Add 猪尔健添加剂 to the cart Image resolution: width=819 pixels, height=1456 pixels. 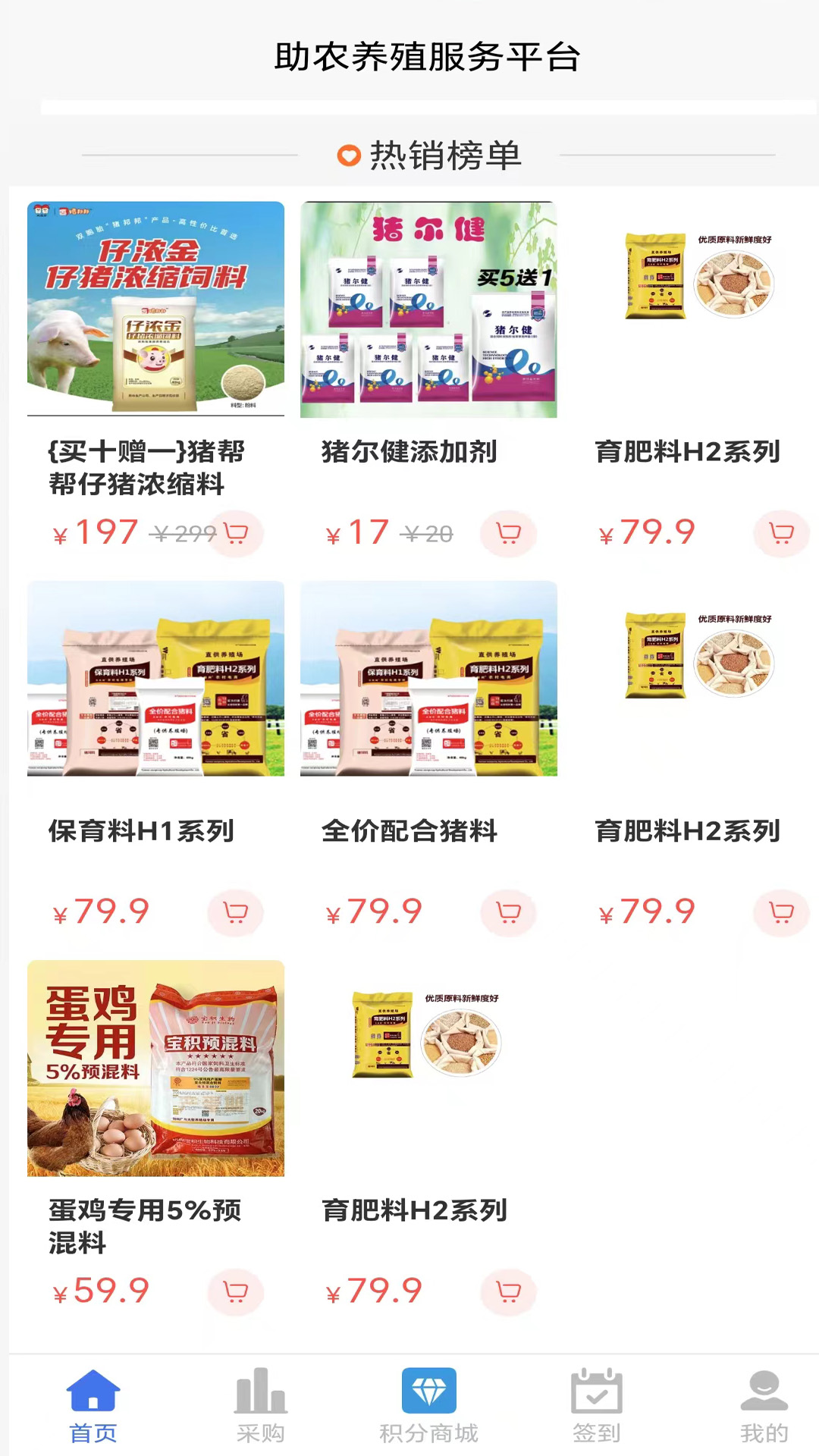pos(508,534)
